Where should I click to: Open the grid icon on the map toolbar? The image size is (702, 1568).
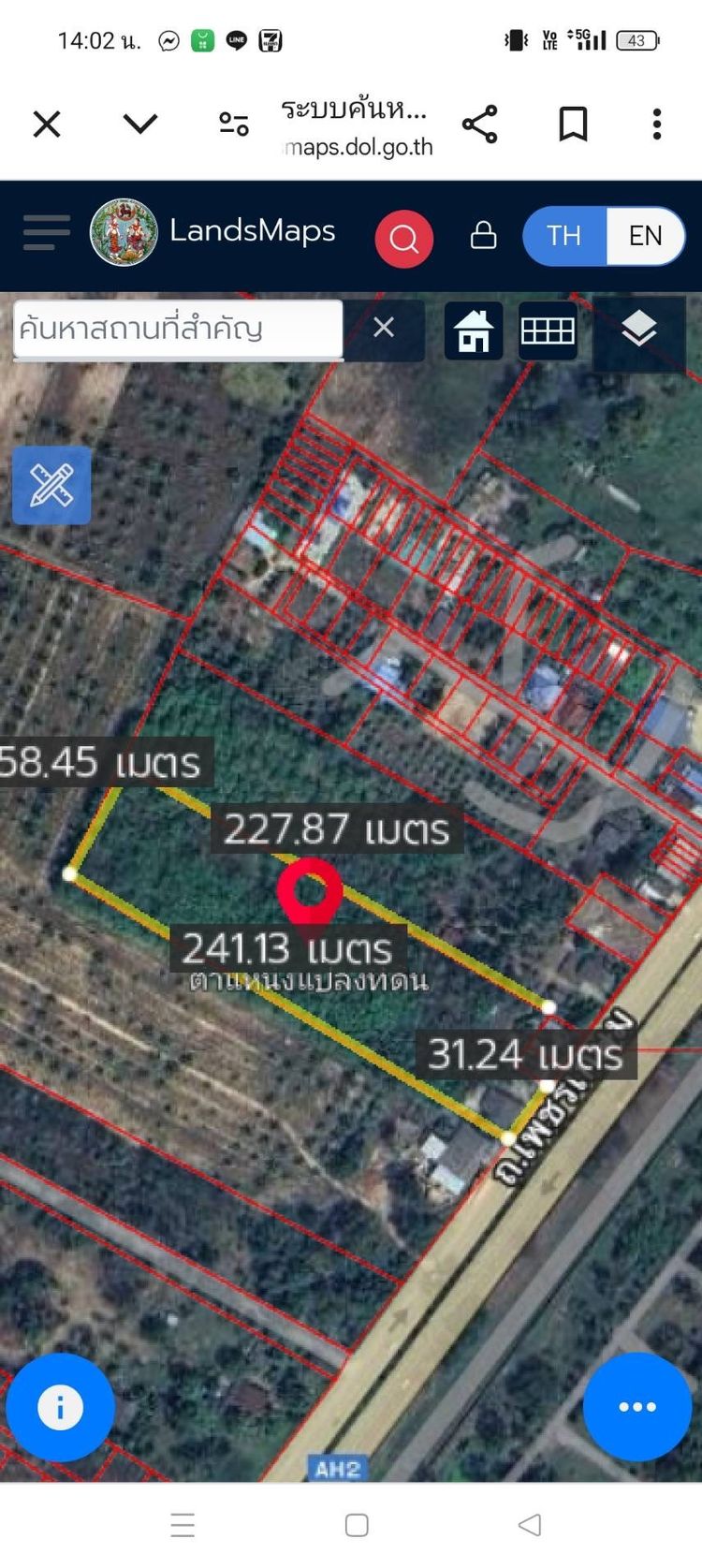548,330
